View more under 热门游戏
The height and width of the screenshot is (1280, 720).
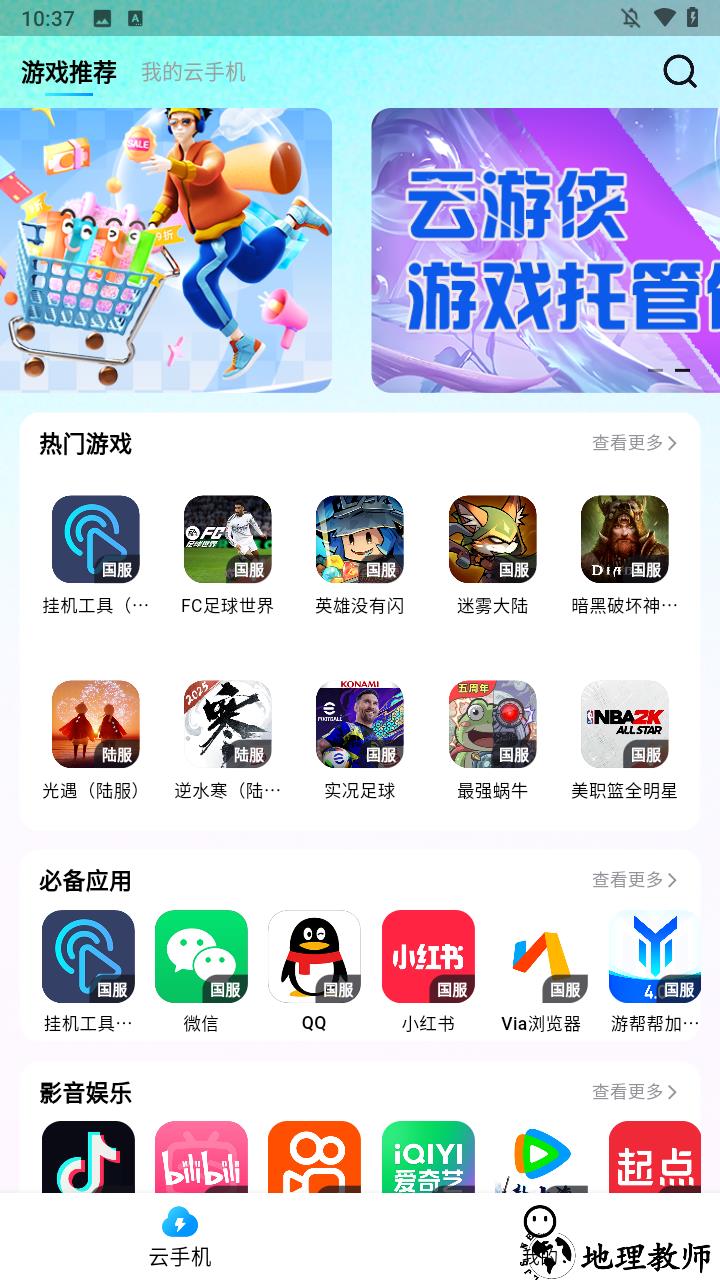(634, 443)
